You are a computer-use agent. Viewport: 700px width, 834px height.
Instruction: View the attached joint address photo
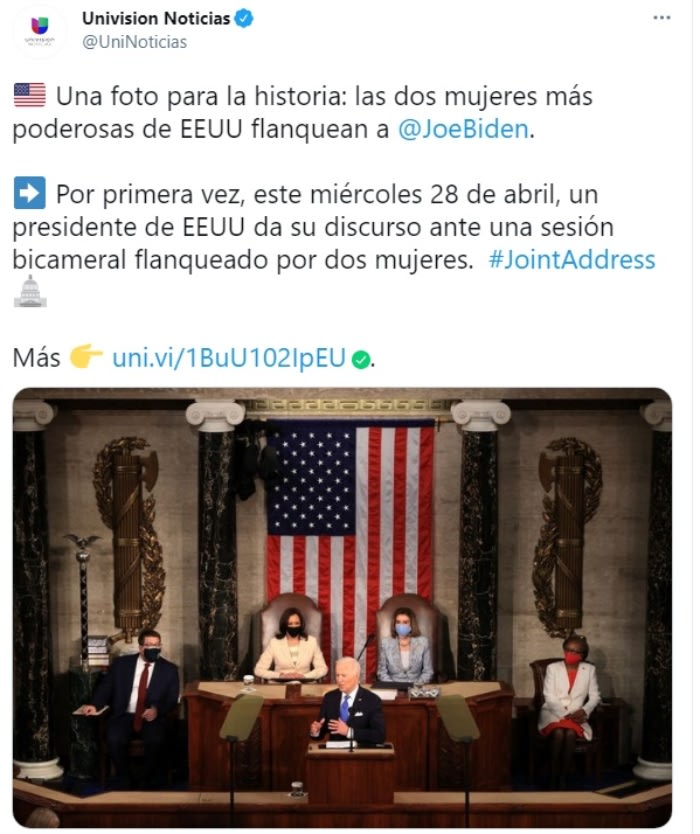pos(342,607)
